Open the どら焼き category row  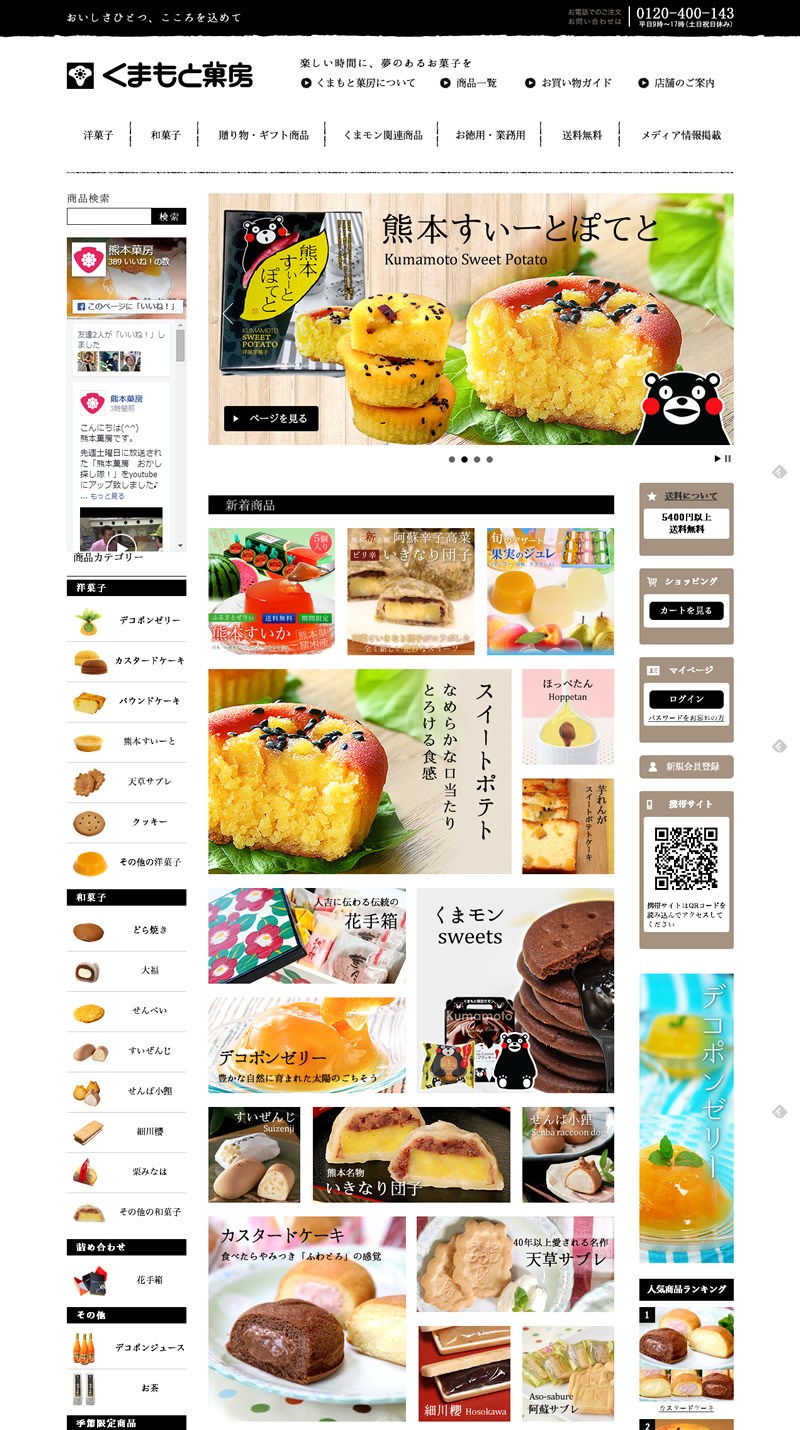tap(127, 930)
